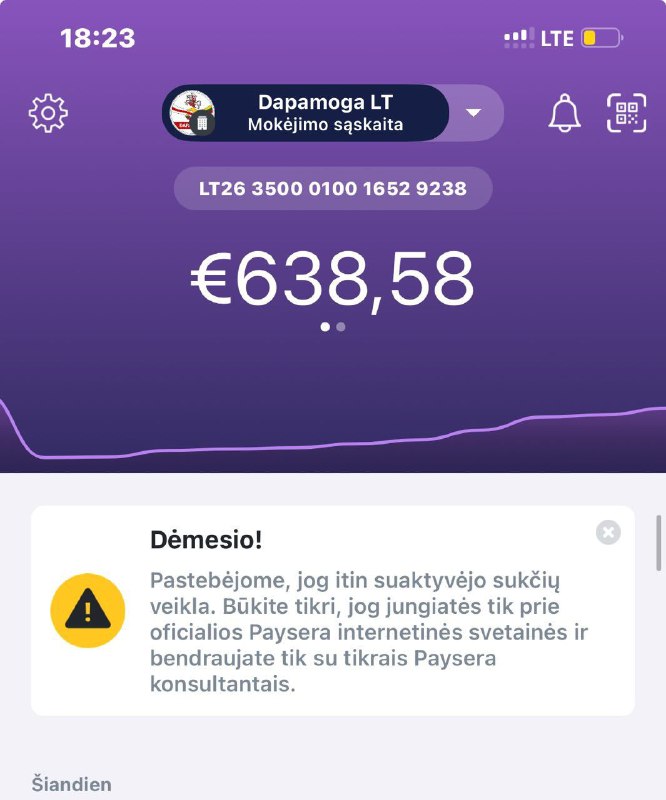Copy the IBAN LT26 3500 0100 1652 9238
This screenshot has width=666, height=800.
coord(333,188)
